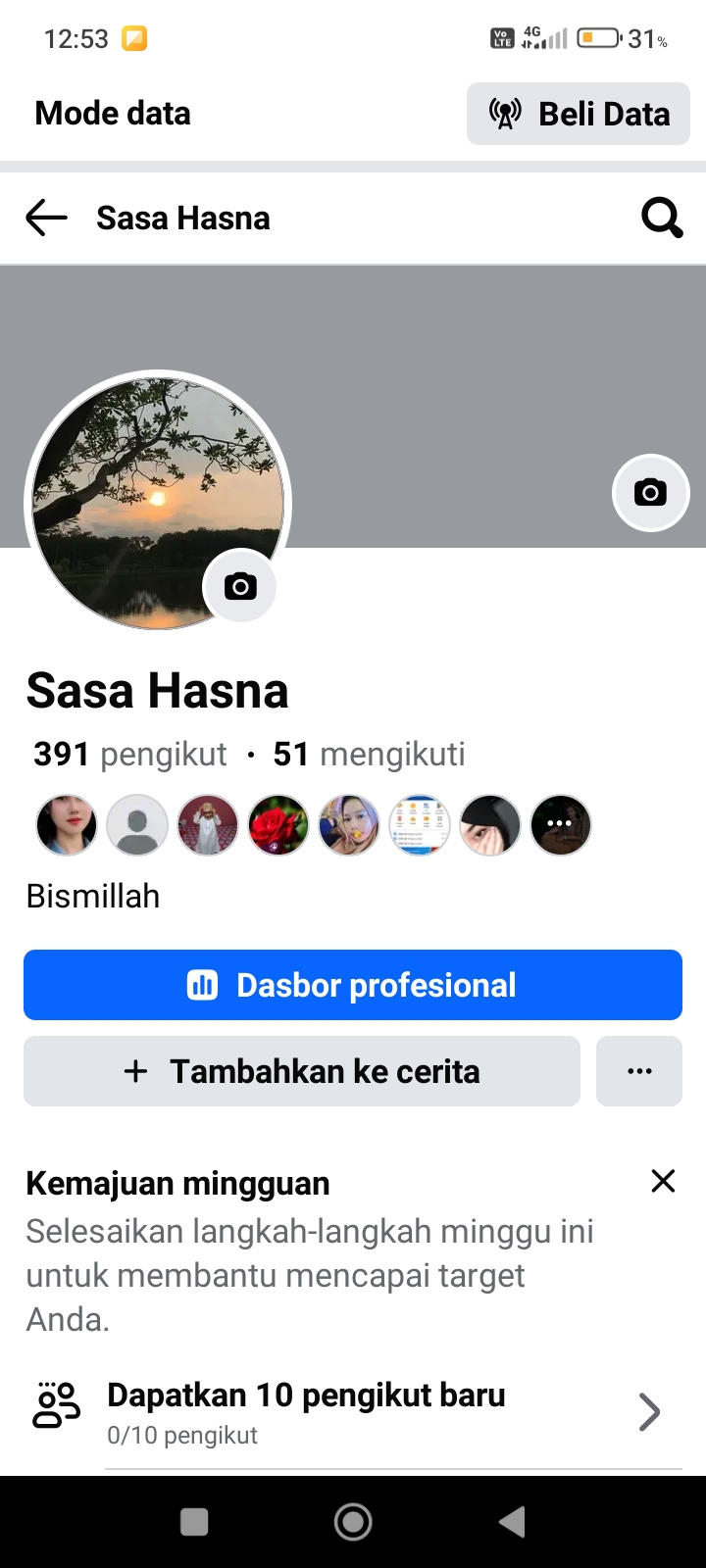This screenshot has width=706, height=1568.
Task: Edit profile picture with the camera icon
Action: pyautogui.click(x=240, y=587)
